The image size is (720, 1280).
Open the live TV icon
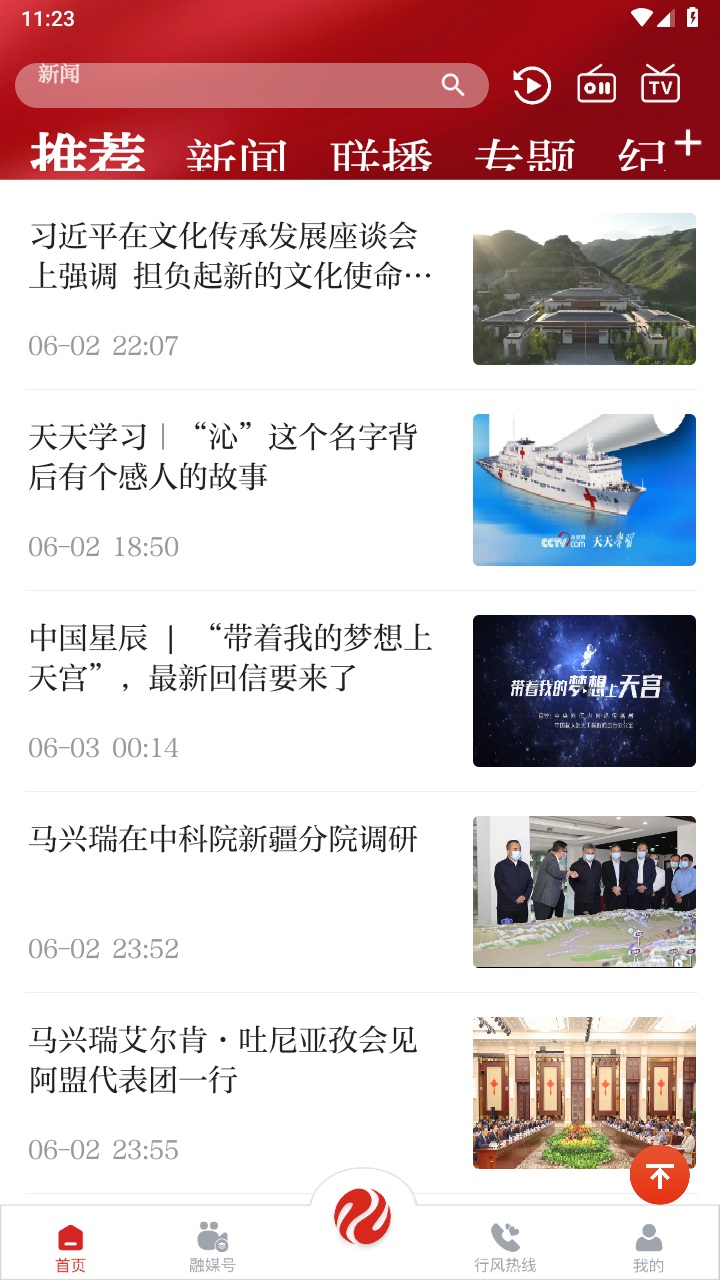tap(660, 86)
